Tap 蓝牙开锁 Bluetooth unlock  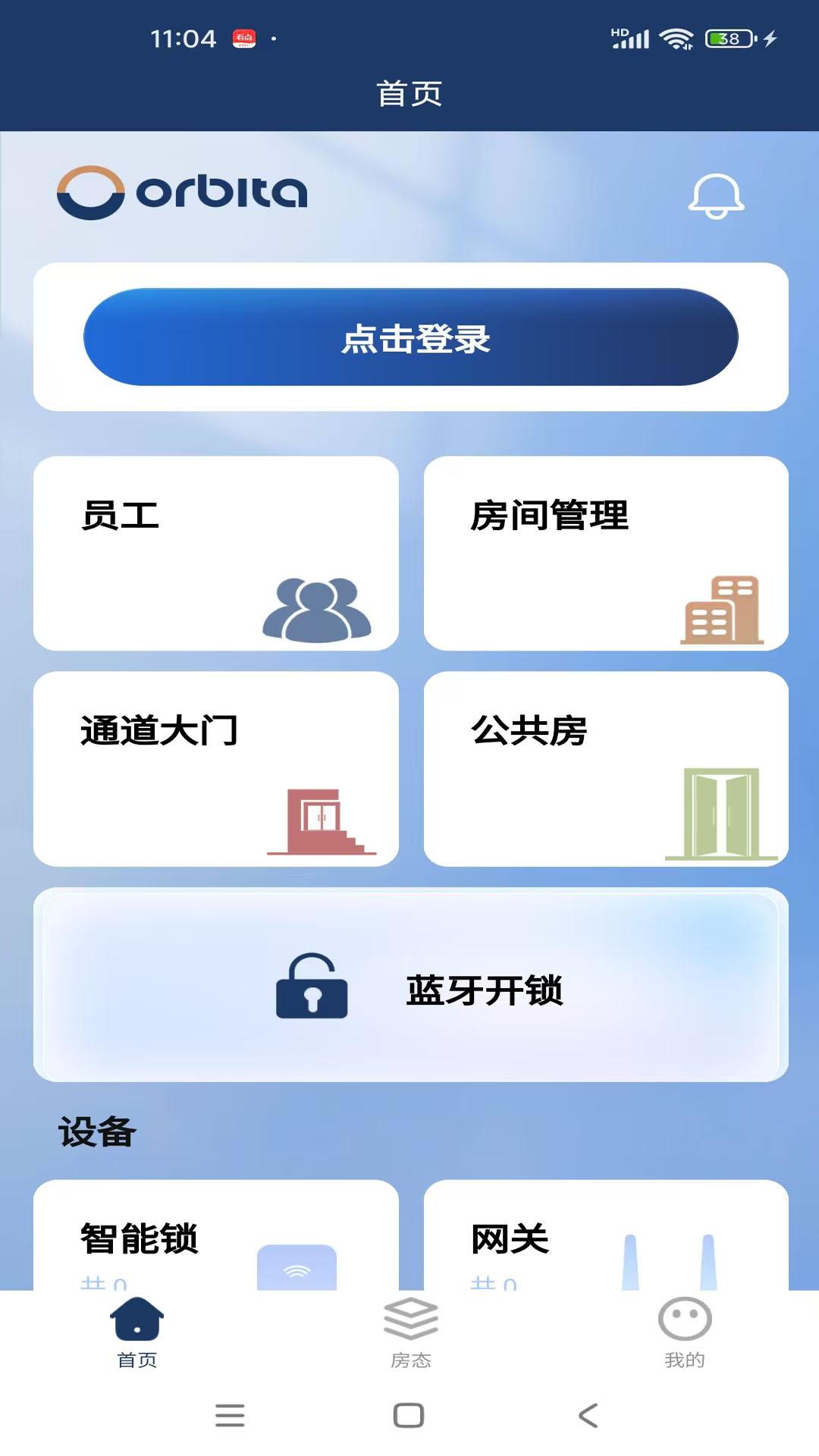pyautogui.click(x=410, y=985)
